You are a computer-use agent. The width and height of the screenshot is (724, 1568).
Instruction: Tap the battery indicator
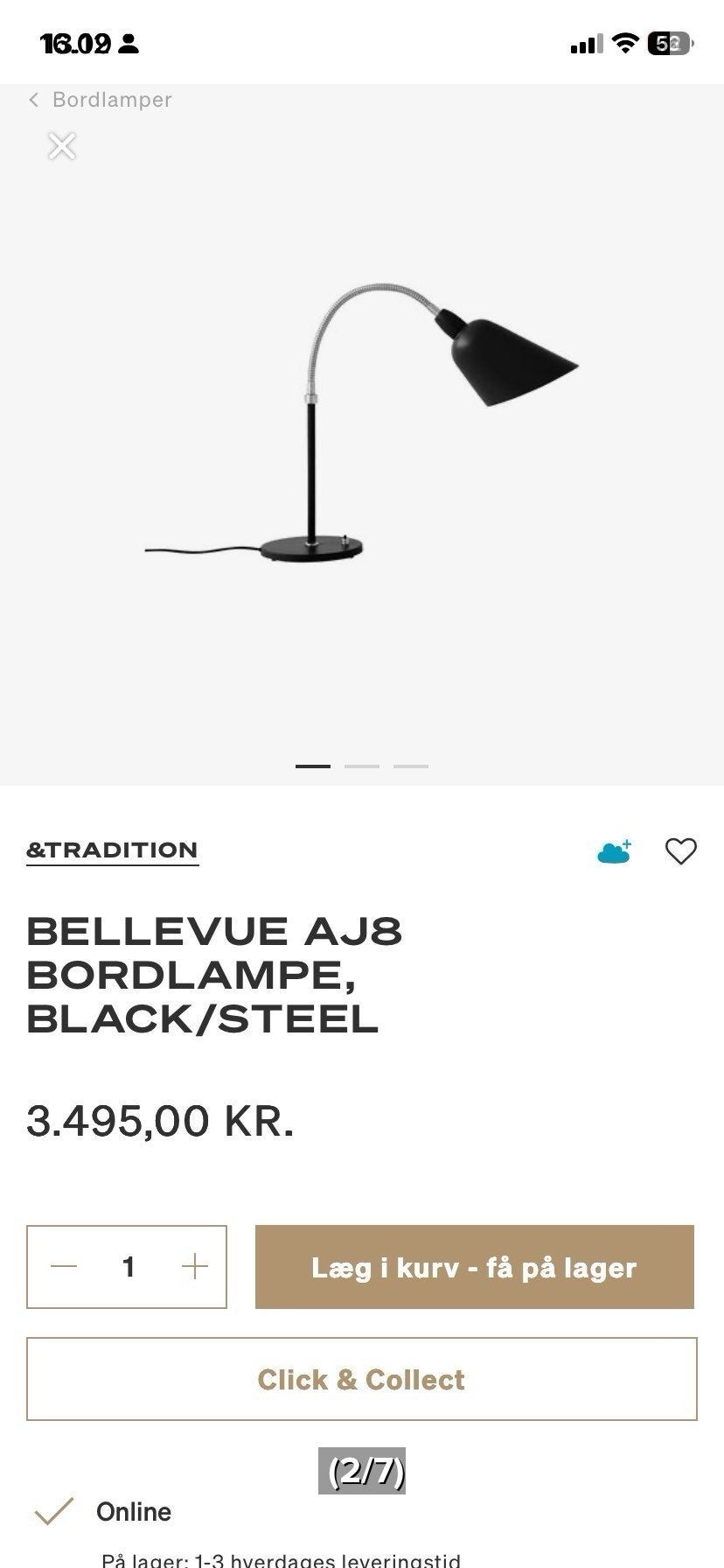coord(669,43)
